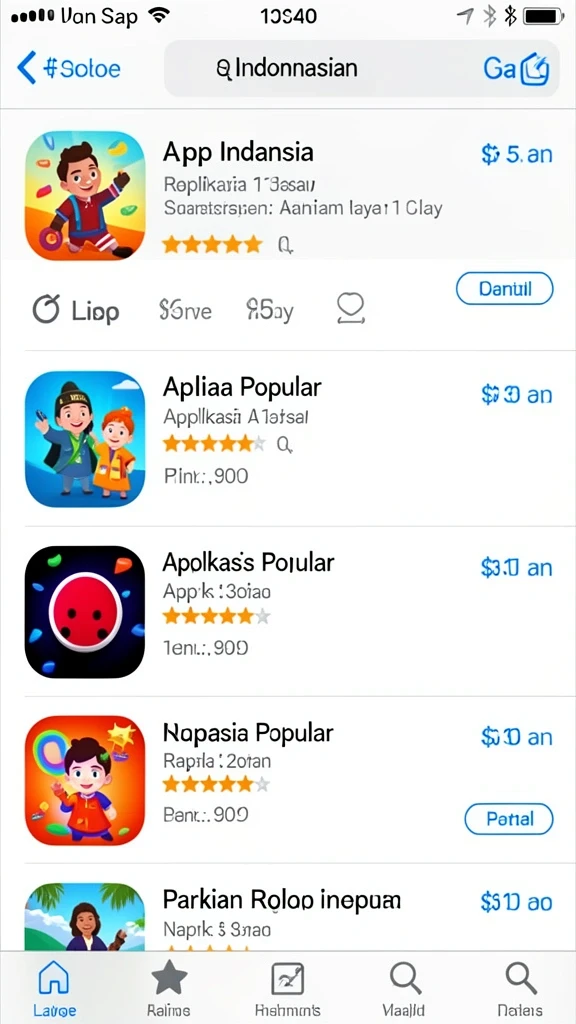Open the Maajld search tab
Screen dimensions: 576x1024
[404, 988]
